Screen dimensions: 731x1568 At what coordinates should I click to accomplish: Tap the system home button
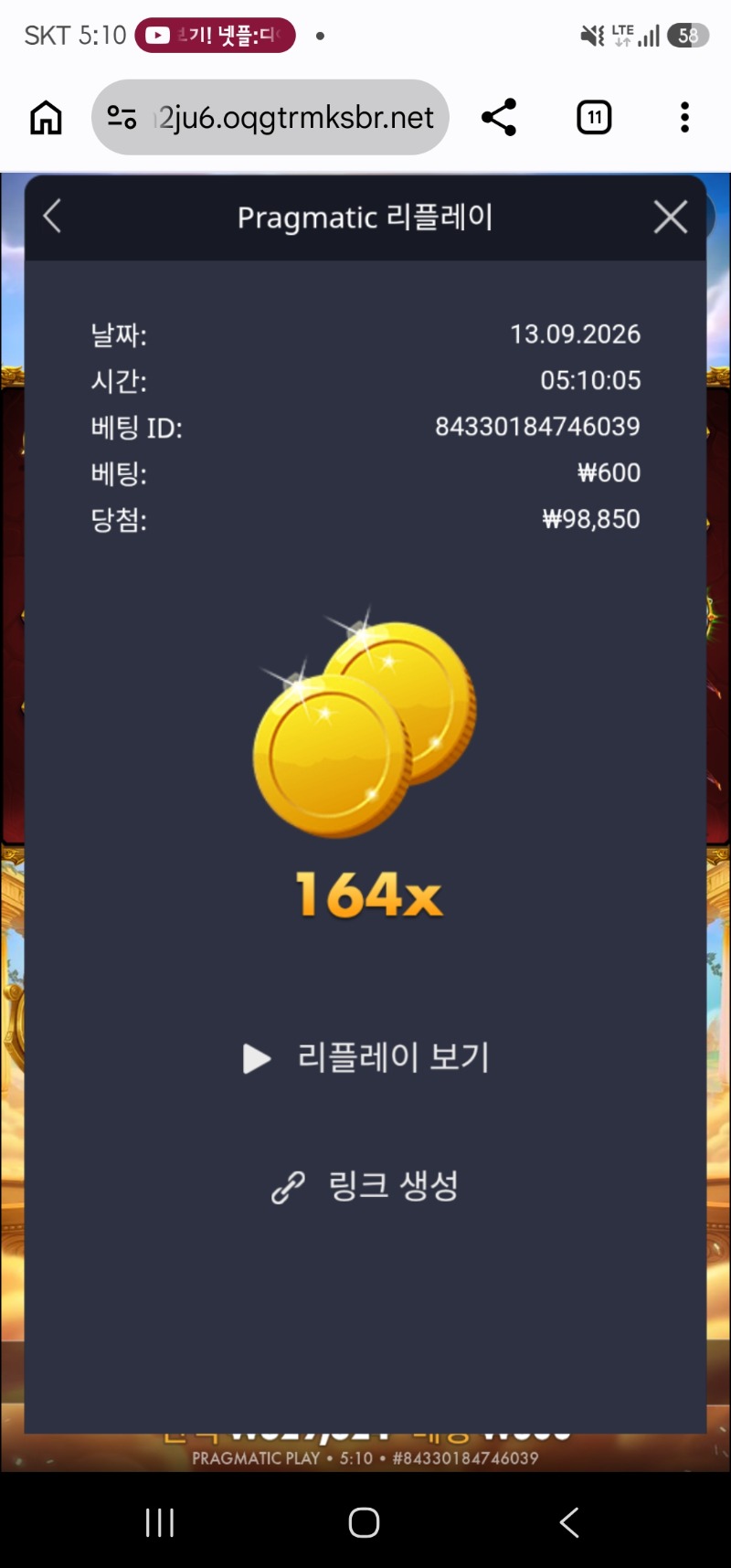click(x=364, y=1522)
